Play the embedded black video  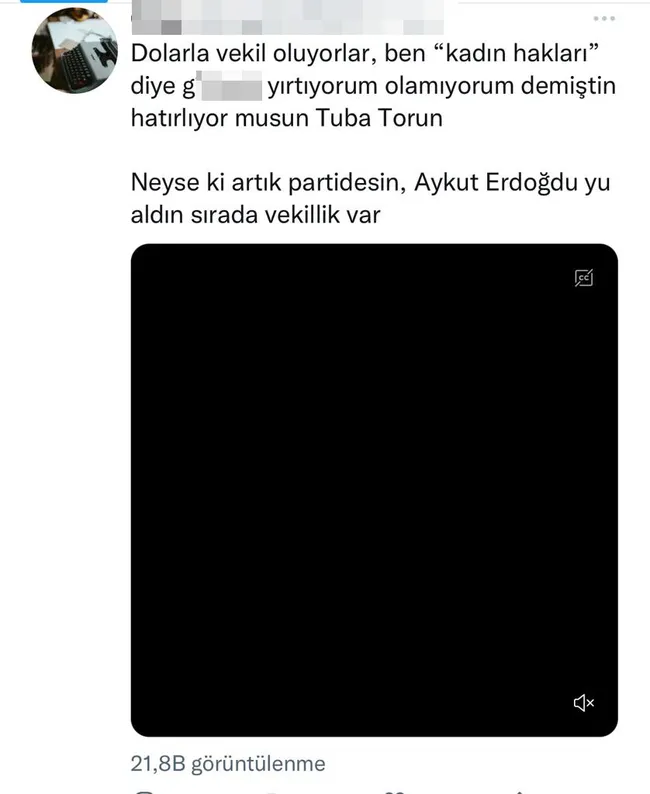coord(374,490)
